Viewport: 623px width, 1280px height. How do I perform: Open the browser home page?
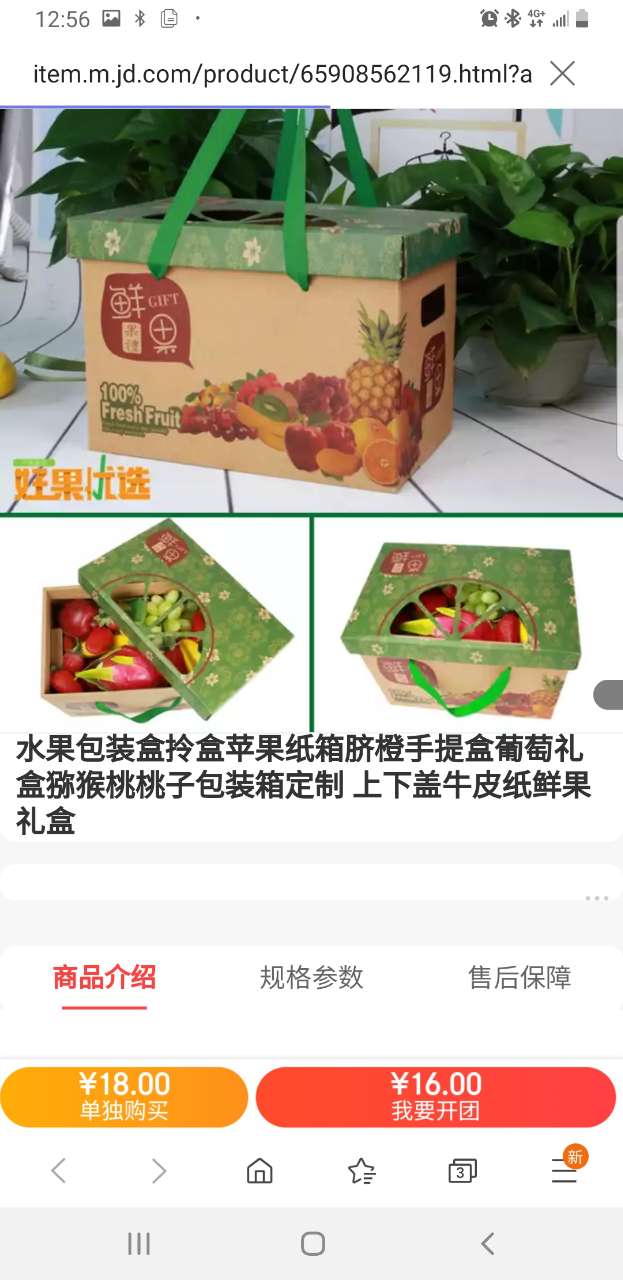click(x=260, y=1170)
